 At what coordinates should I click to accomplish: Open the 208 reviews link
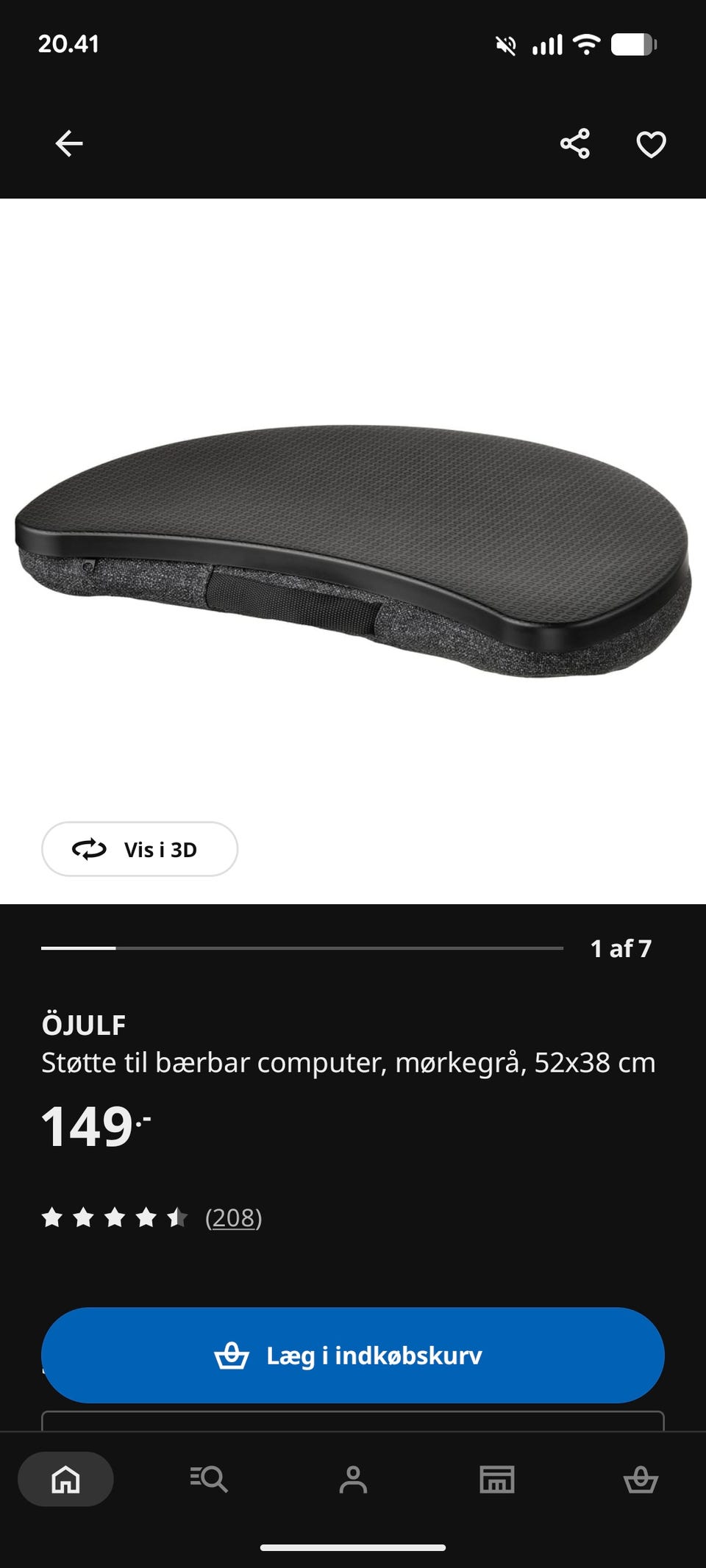pos(233,1218)
